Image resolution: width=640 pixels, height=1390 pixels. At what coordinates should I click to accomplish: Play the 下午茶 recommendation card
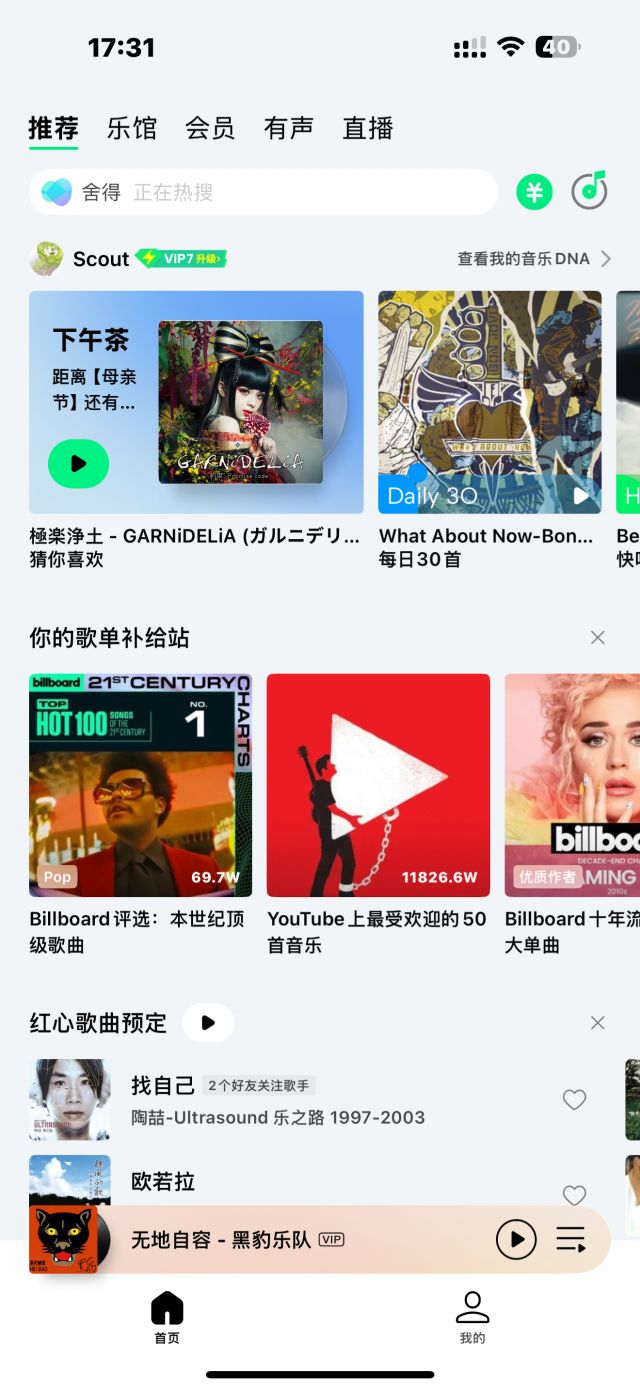(x=78, y=463)
